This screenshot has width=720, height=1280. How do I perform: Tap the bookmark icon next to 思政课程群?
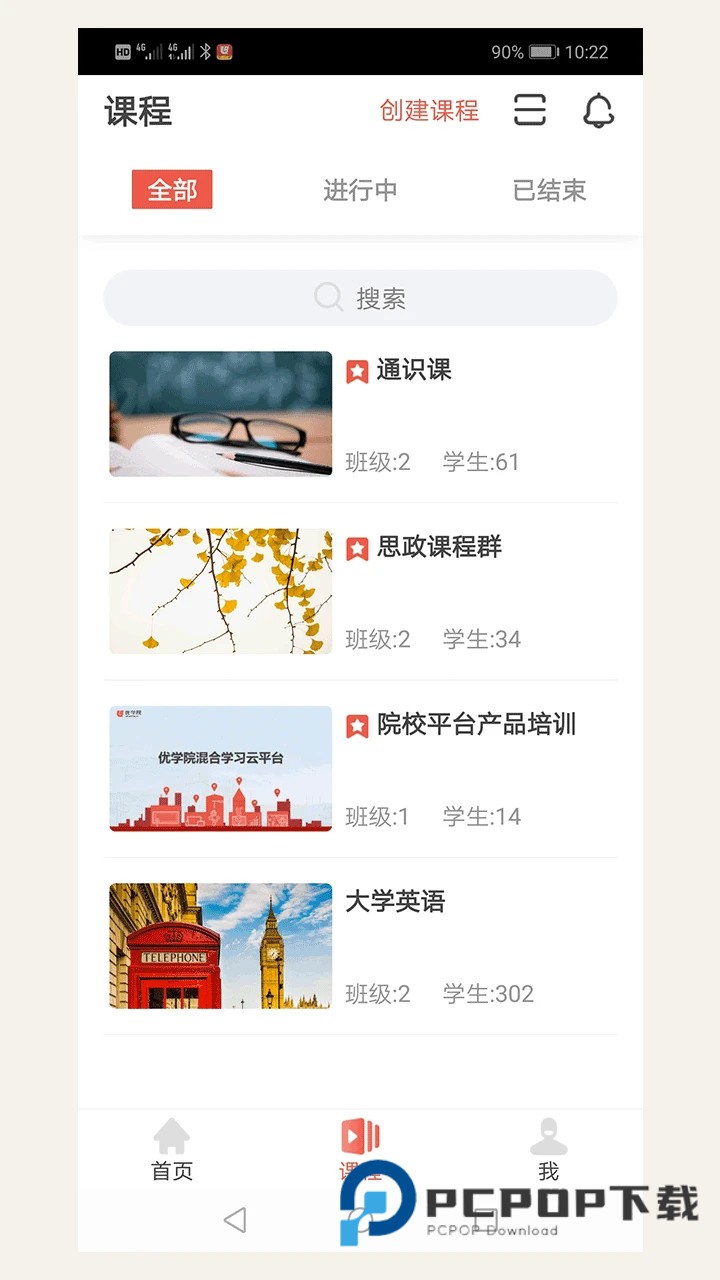pyautogui.click(x=357, y=547)
